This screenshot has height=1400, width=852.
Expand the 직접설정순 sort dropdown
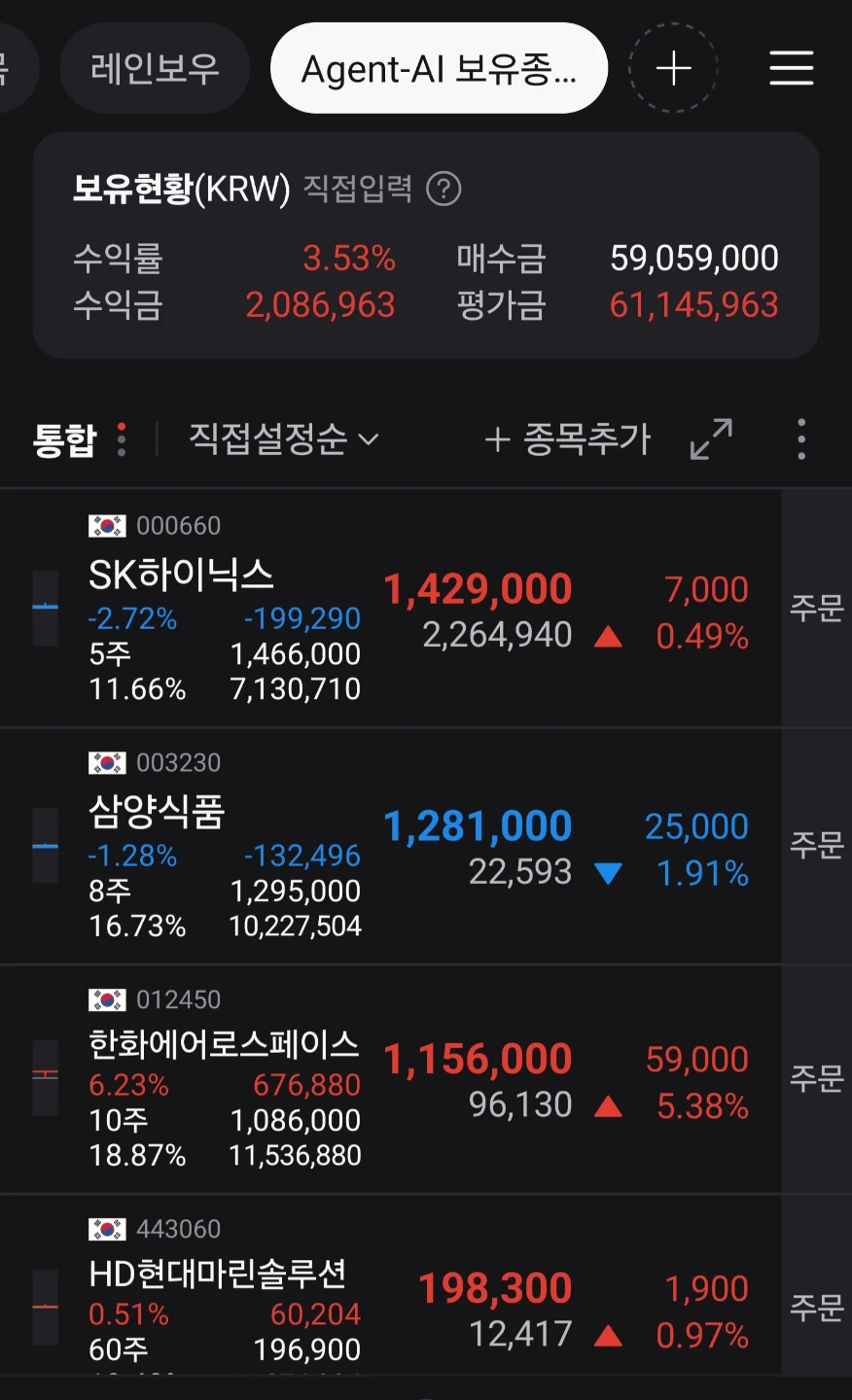[283, 439]
